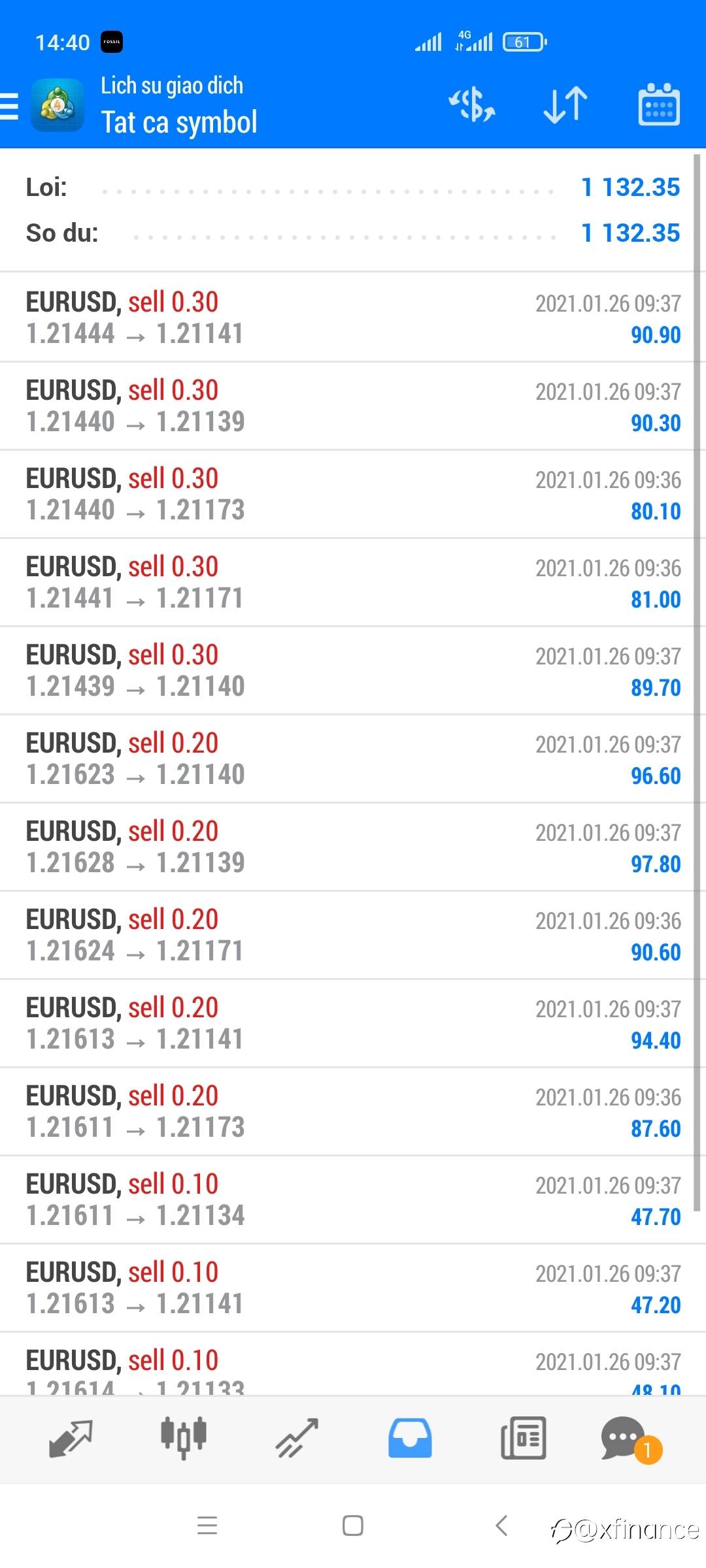
Task: Switch to the candlestick Chart tab
Action: (184, 1439)
